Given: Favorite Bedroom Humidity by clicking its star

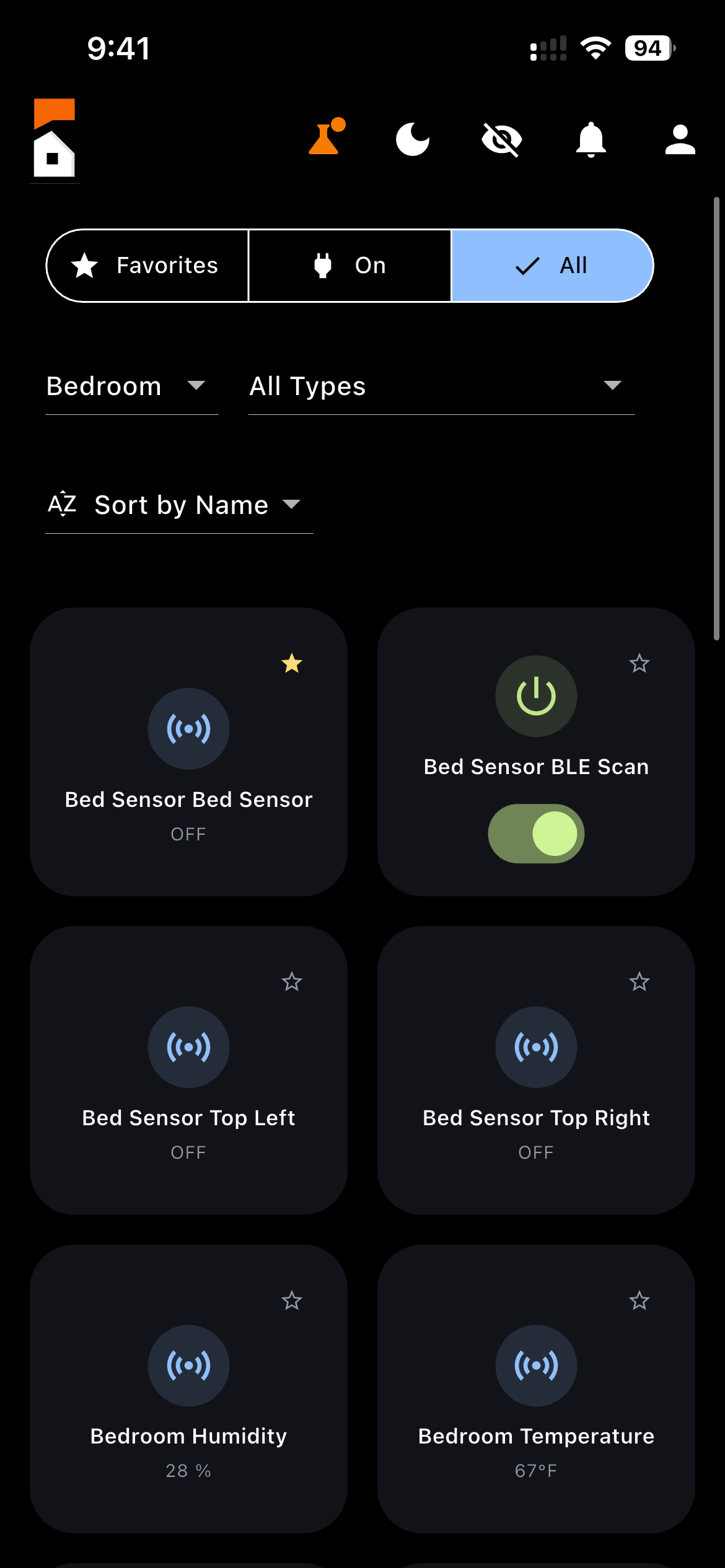Looking at the screenshot, I should [x=291, y=1301].
